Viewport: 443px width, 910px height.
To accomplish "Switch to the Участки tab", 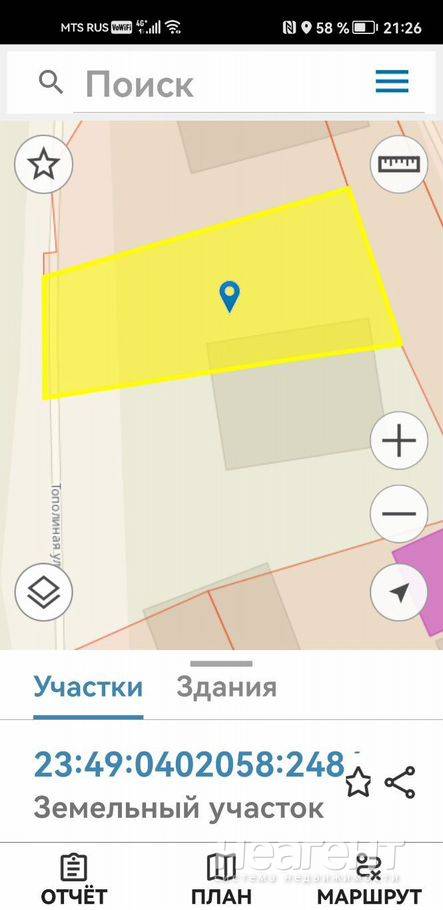I will click(88, 687).
